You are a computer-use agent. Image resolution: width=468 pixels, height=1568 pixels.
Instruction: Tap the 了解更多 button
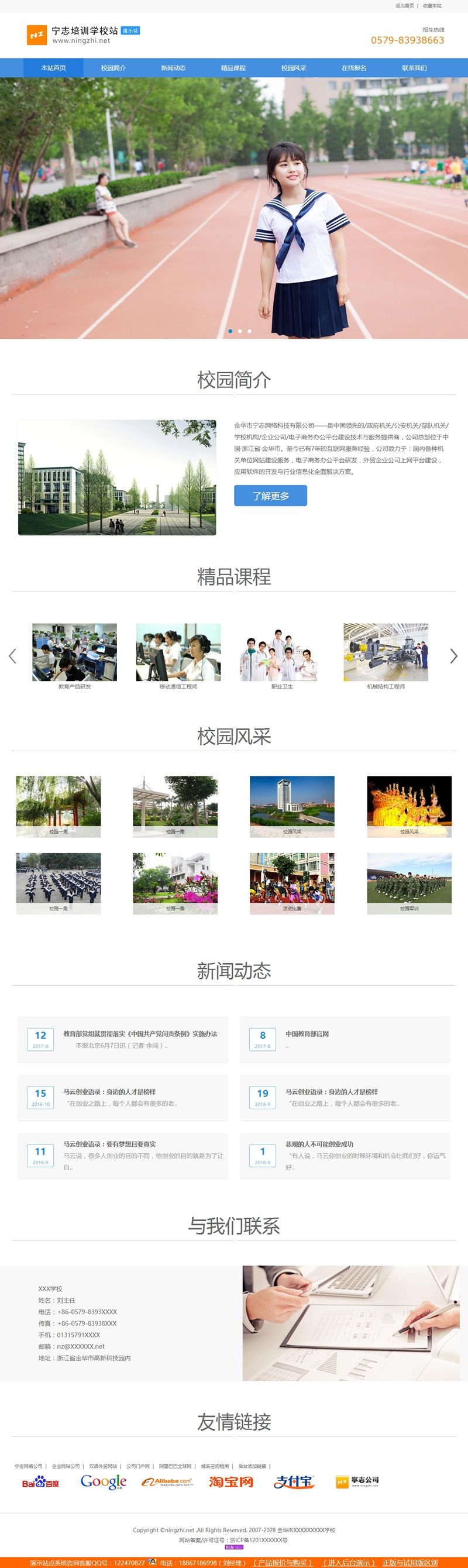click(270, 496)
